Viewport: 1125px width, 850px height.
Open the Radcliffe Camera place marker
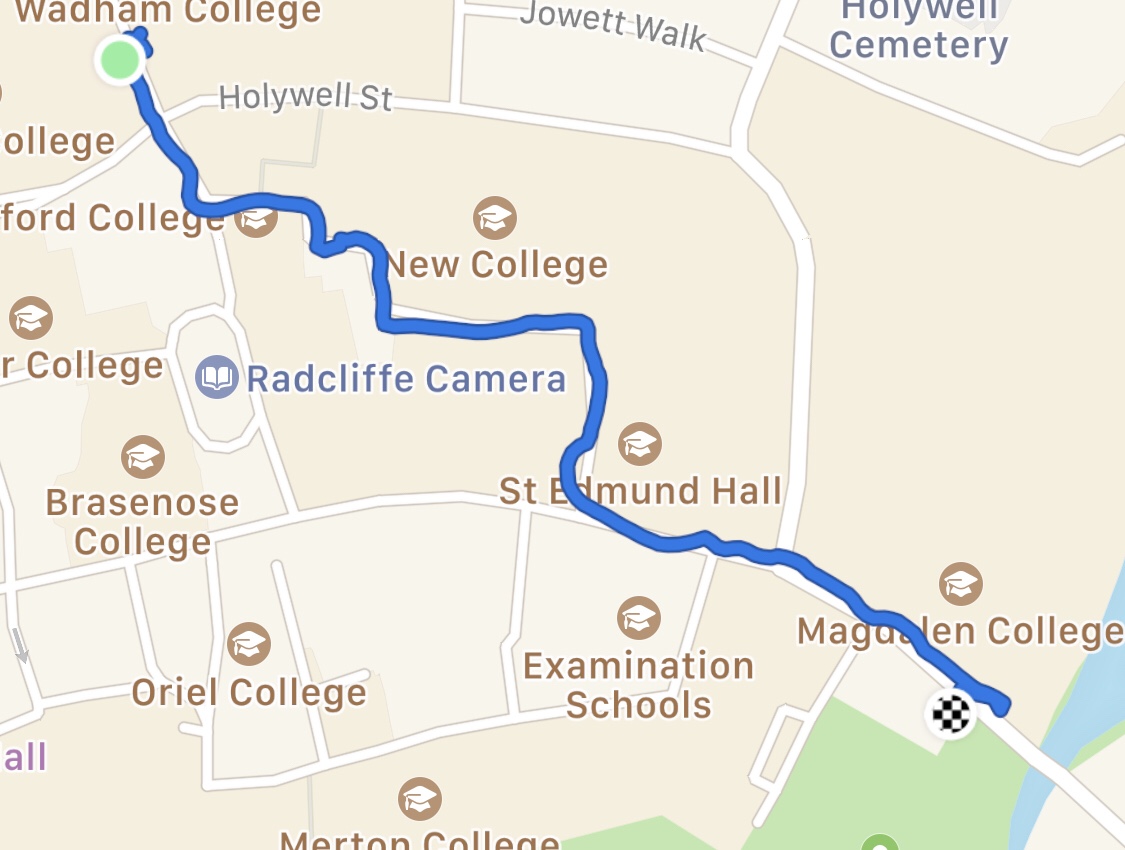[217, 377]
